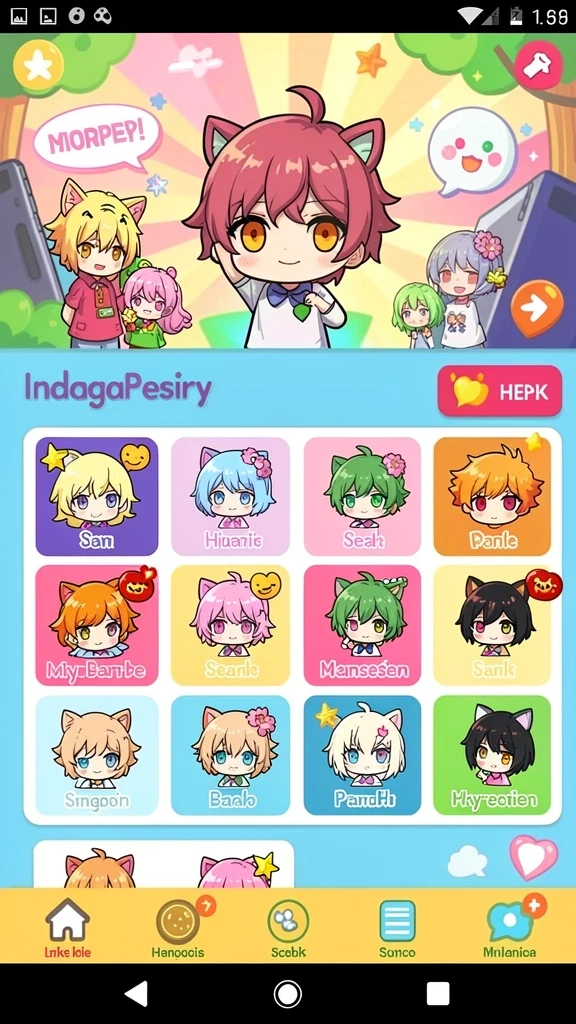Go back using the system back button
This screenshot has width=576, height=1024.
coord(136,993)
